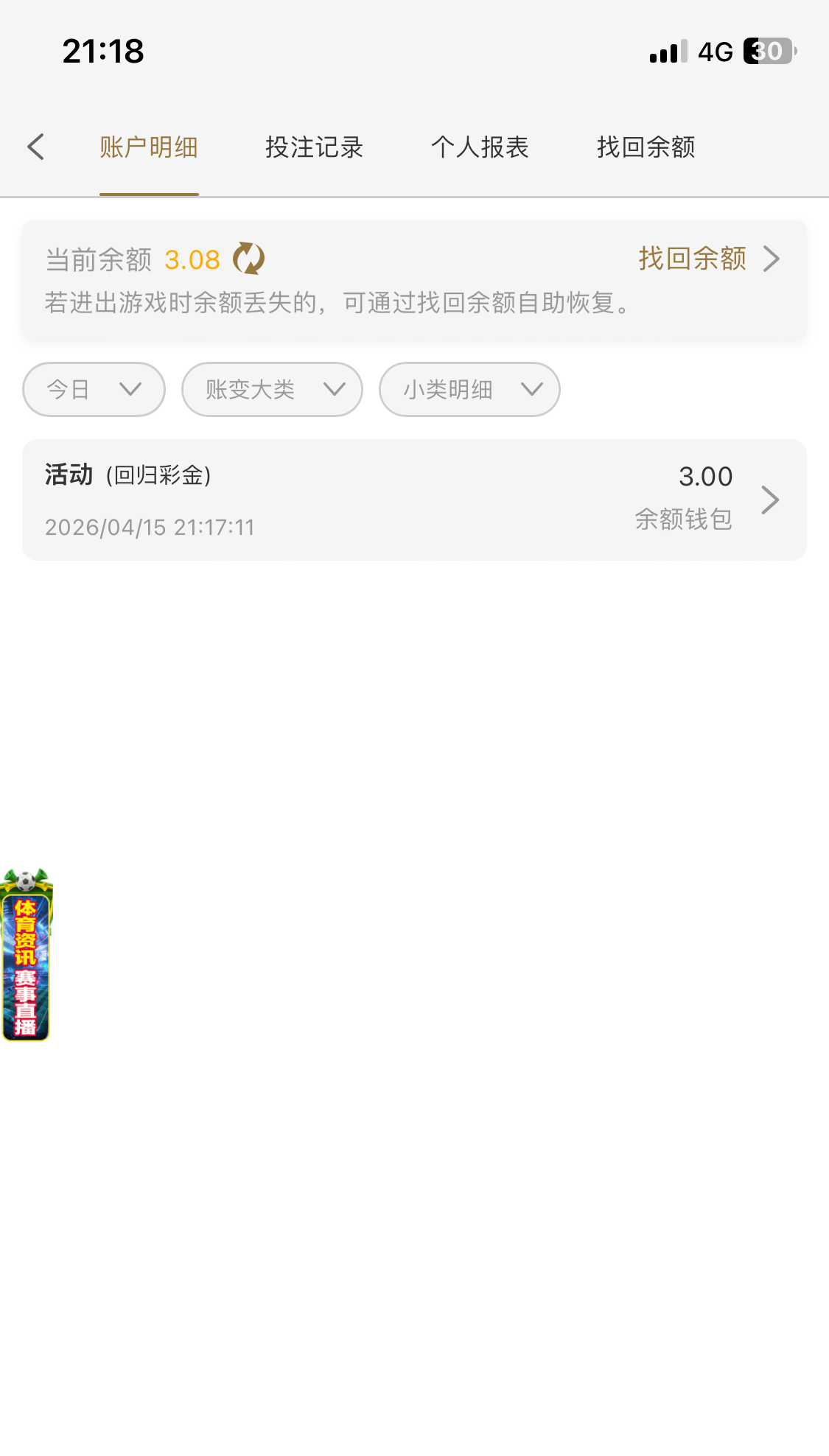The image size is (829, 1456).
Task: Switch to the 投注记录 tab
Action: pyautogui.click(x=314, y=147)
